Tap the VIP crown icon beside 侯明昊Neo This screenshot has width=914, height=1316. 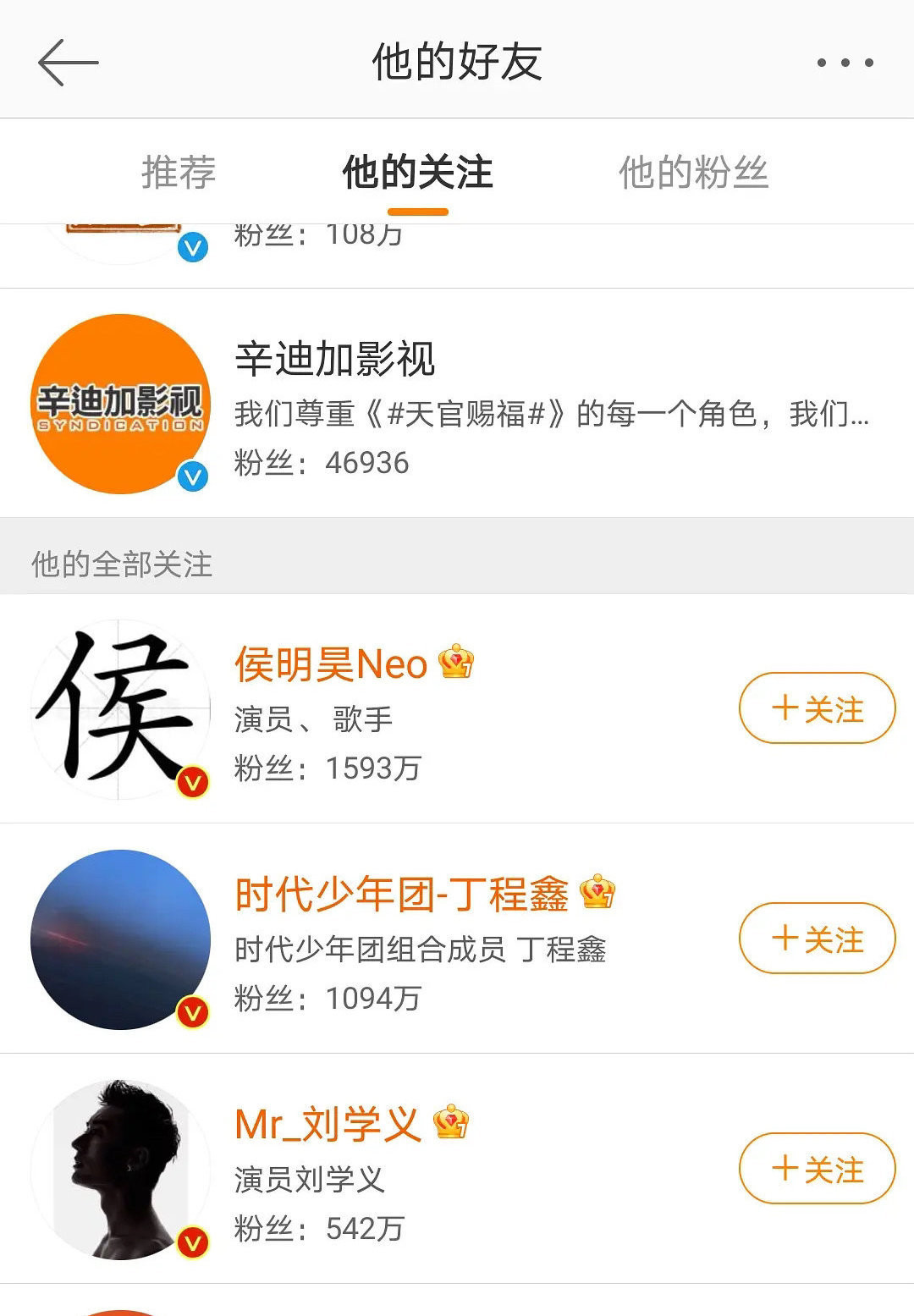pyautogui.click(x=454, y=665)
